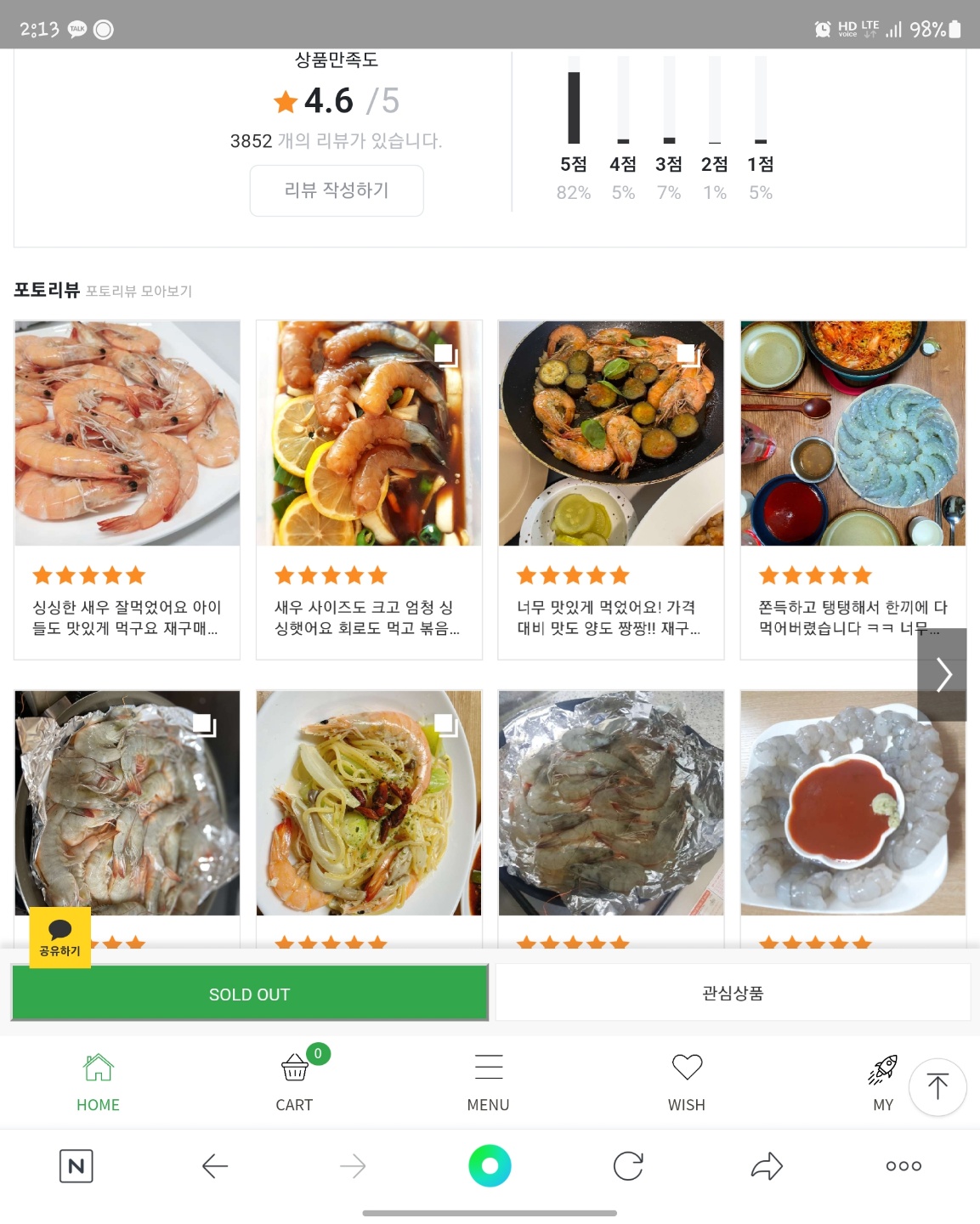Screen dimensions: 980x1224
Task: Show next photo reviews with the right arrow
Action: point(942,675)
